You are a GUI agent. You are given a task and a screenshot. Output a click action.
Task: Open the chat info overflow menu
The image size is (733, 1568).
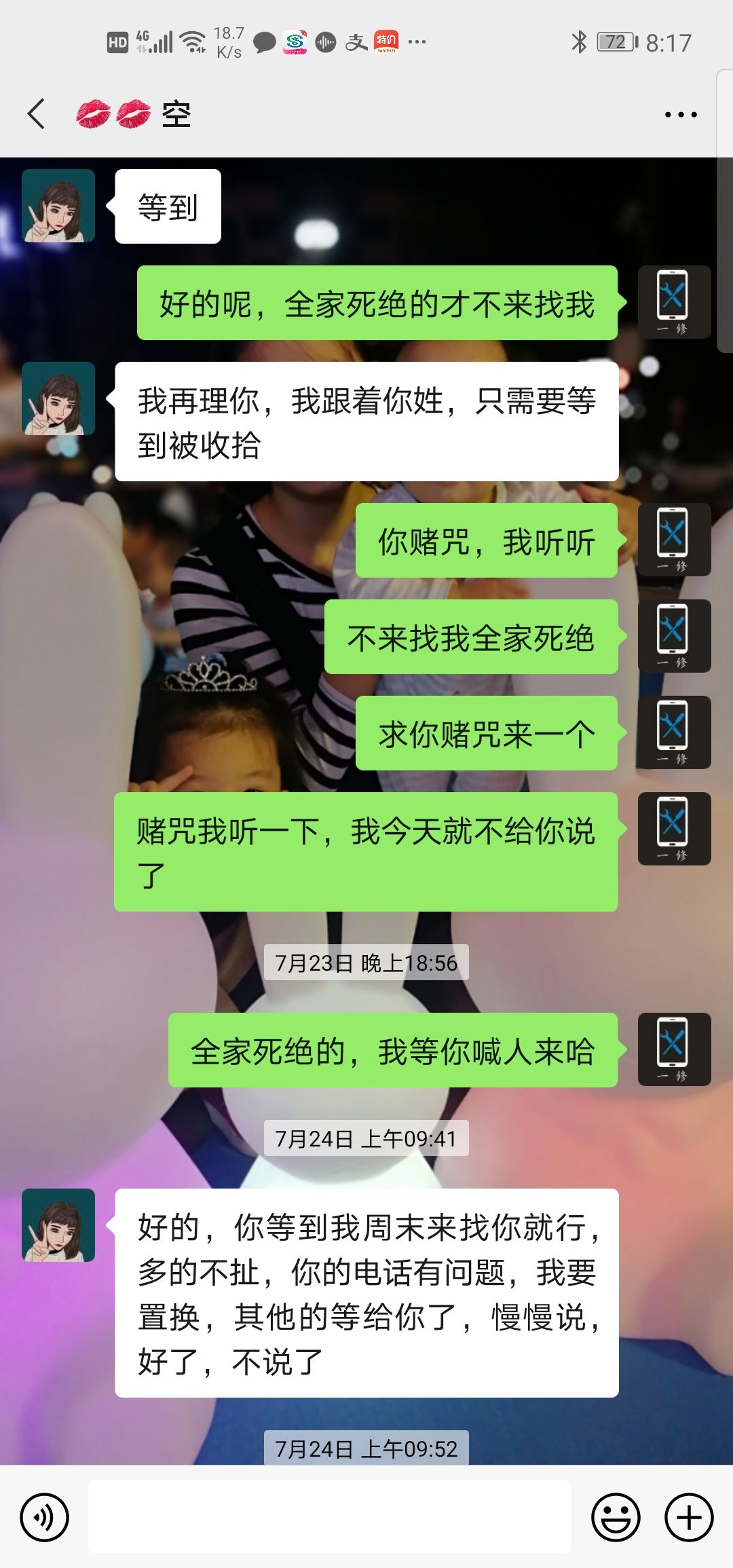click(x=681, y=115)
